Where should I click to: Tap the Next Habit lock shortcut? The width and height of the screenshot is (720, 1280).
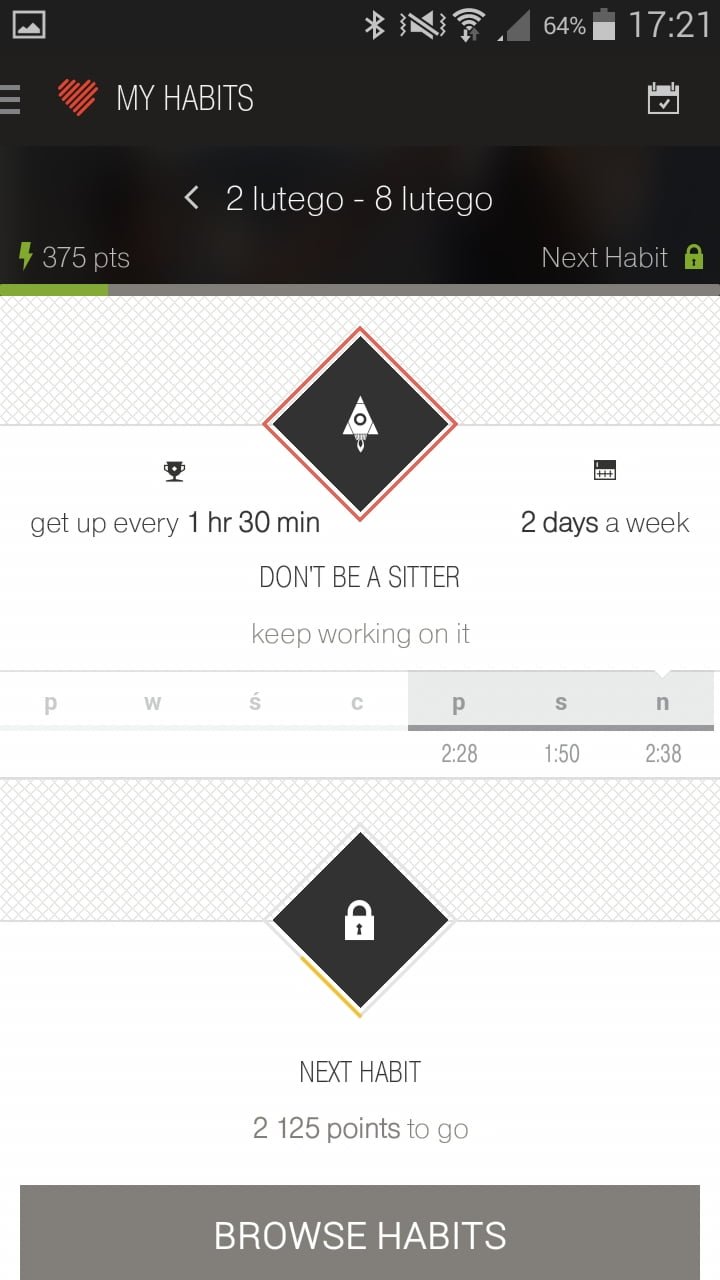point(617,258)
